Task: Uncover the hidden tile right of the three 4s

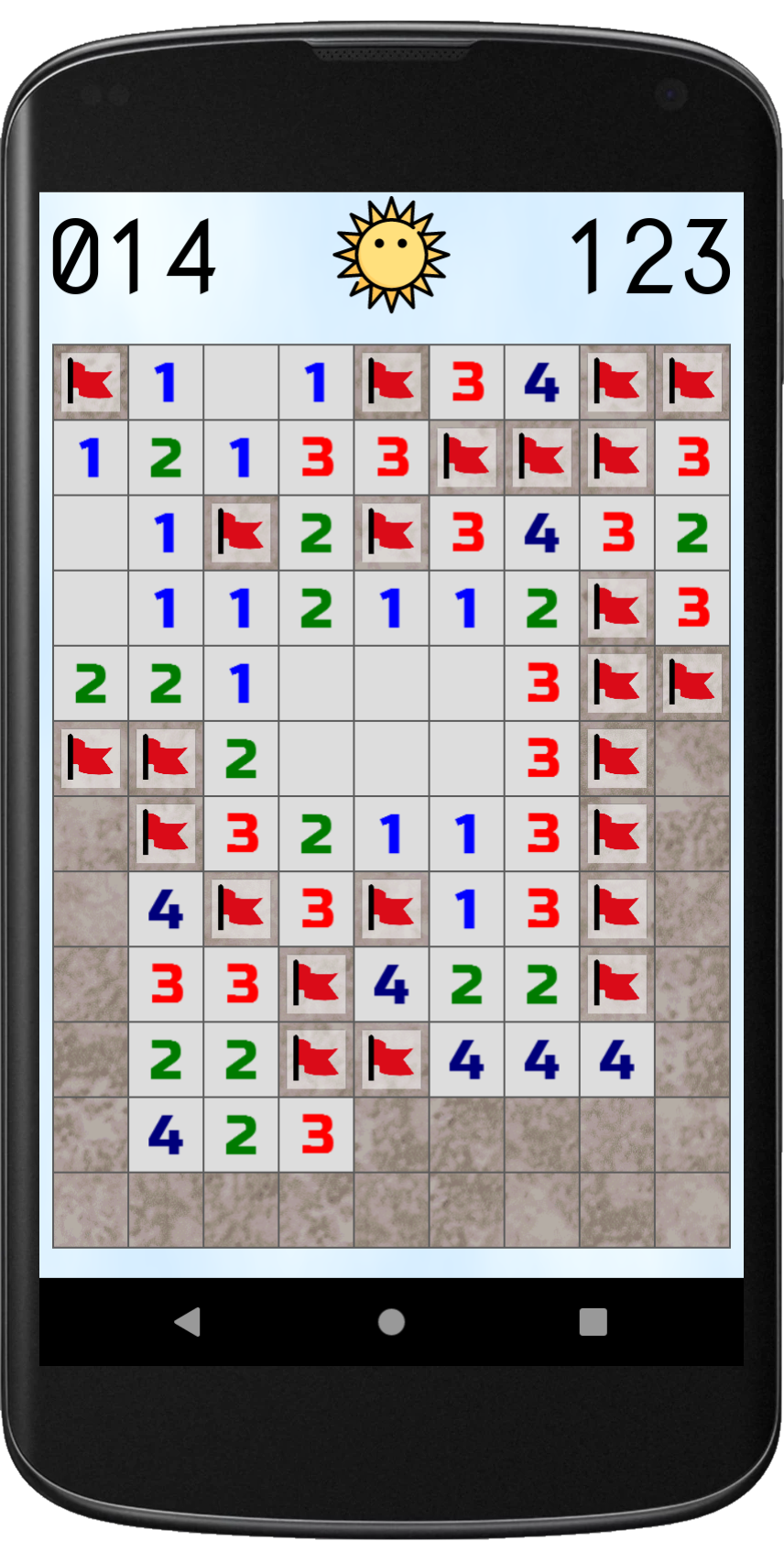Action: [692, 1060]
